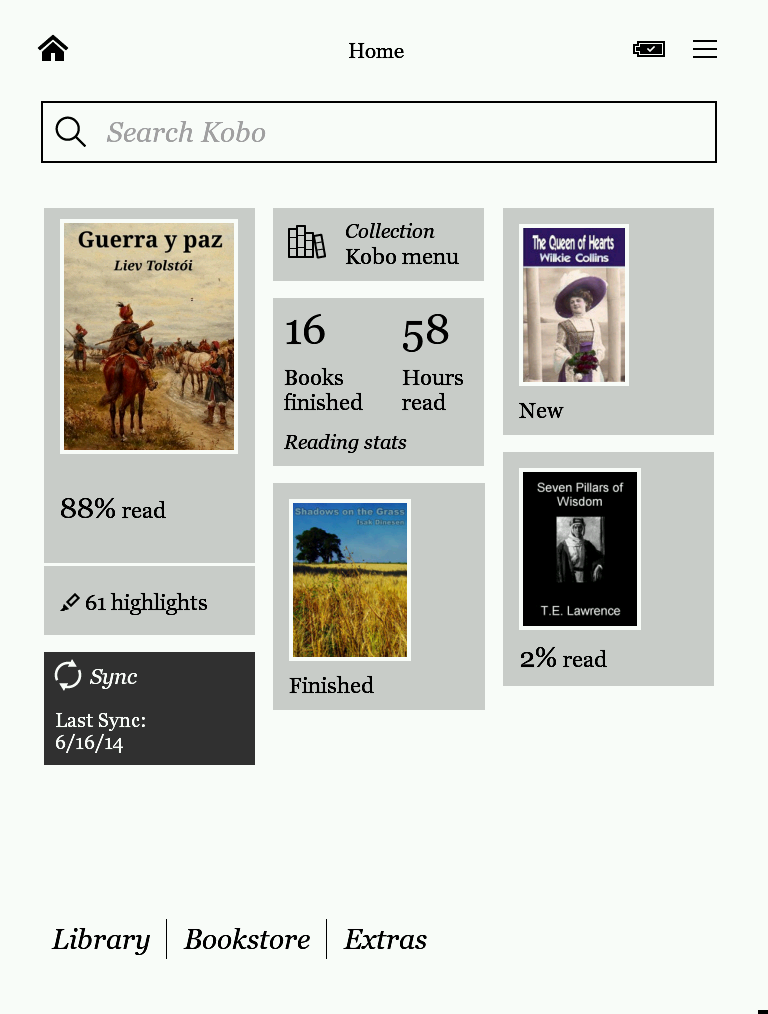
Task: Start a Sync now
Action: click(149, 707)
